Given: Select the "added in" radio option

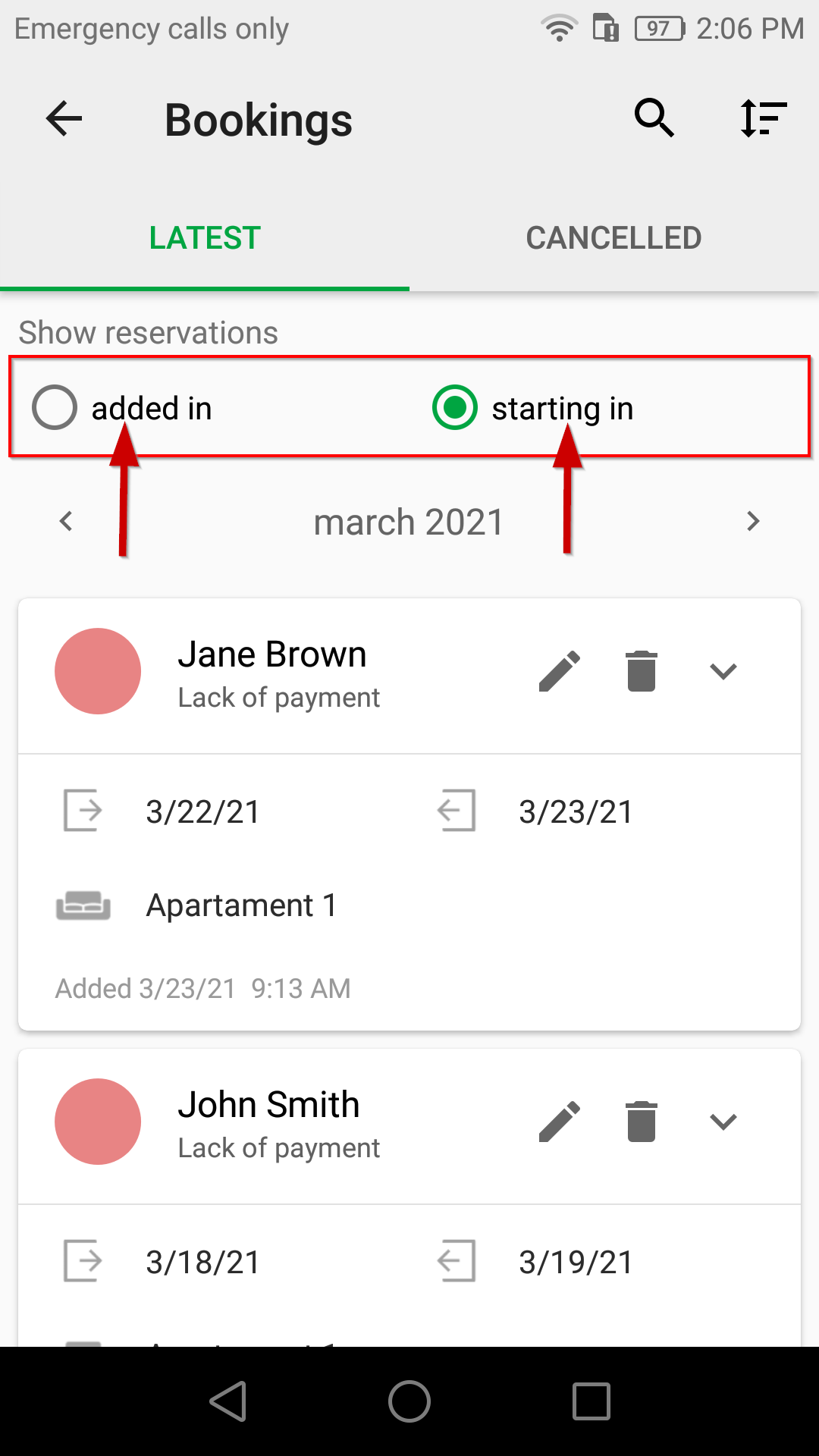Looking at the screenshot, I should [121, 408].
